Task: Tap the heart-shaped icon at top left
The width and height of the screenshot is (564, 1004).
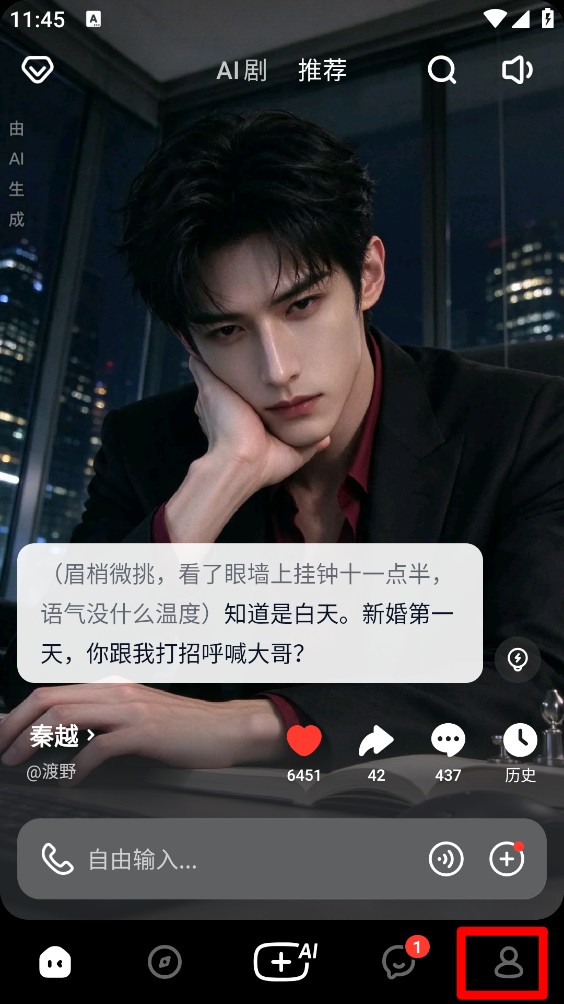Action: (38, 70)
